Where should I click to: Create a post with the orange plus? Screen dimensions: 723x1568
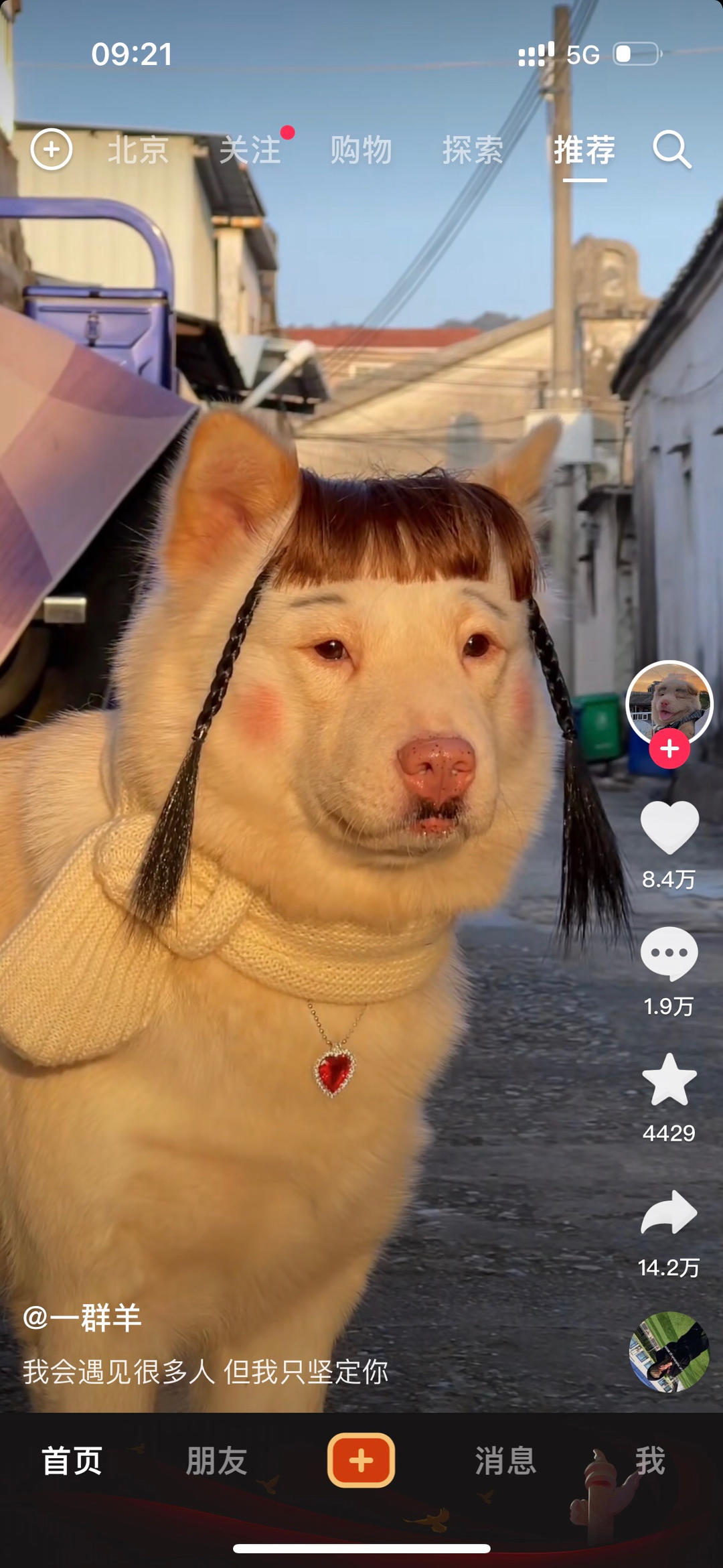[x=361, y=1461]
